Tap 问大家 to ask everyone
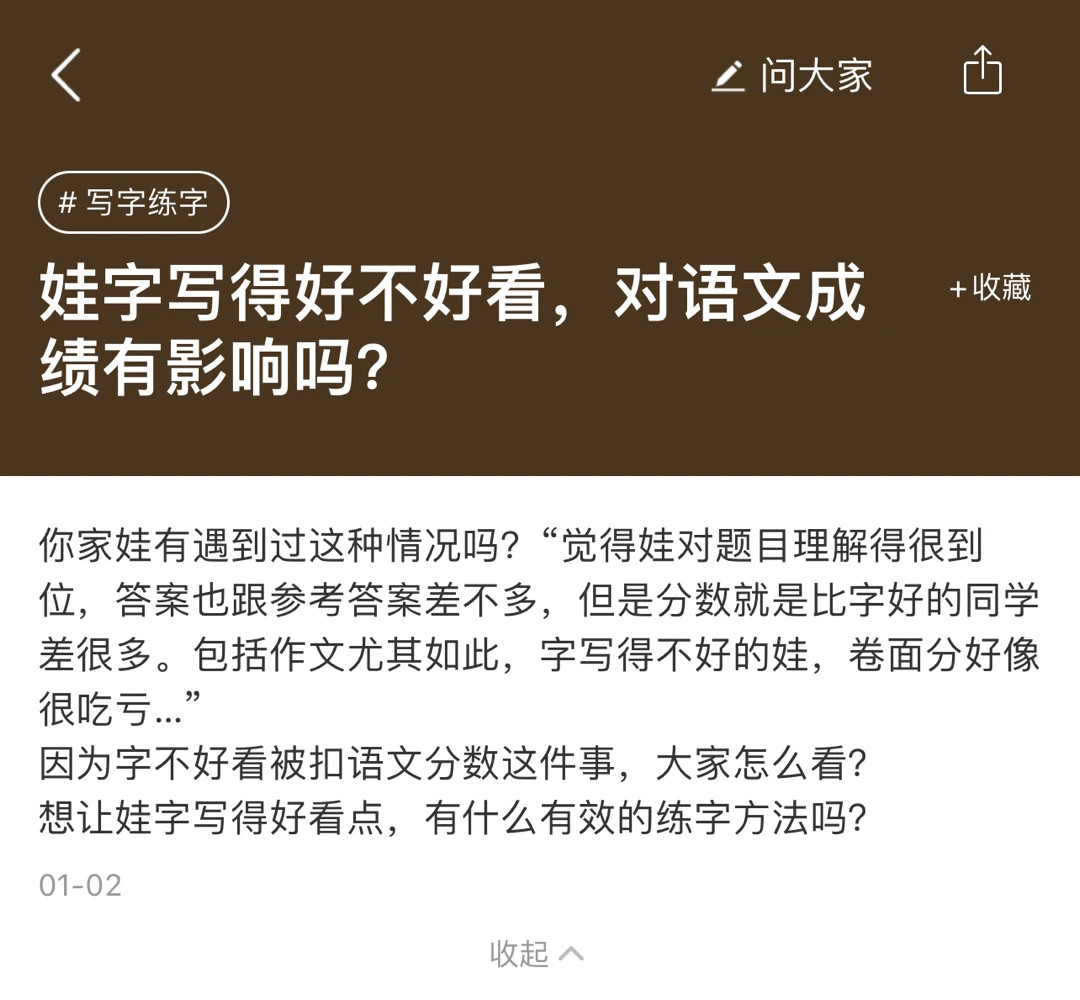This screenshot has width=1080, height=1000. tap(792, 76)
